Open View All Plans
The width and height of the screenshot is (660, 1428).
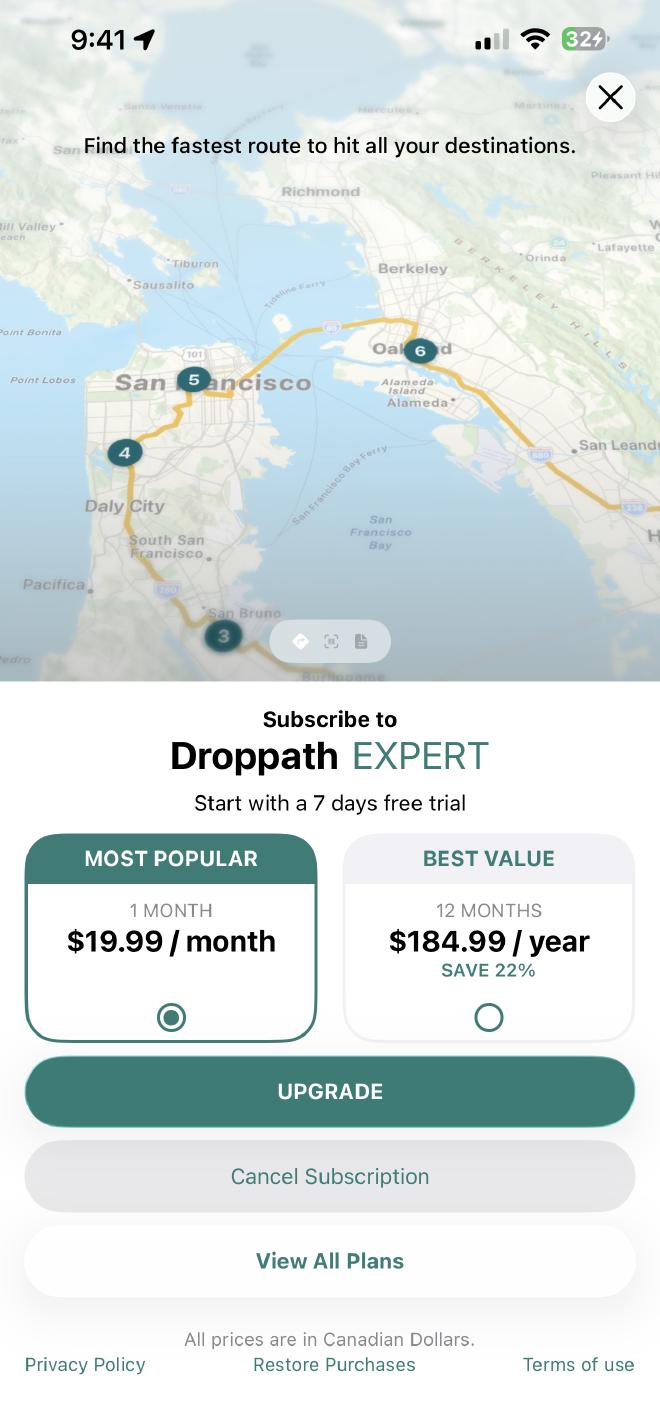tap(330, 1261)
